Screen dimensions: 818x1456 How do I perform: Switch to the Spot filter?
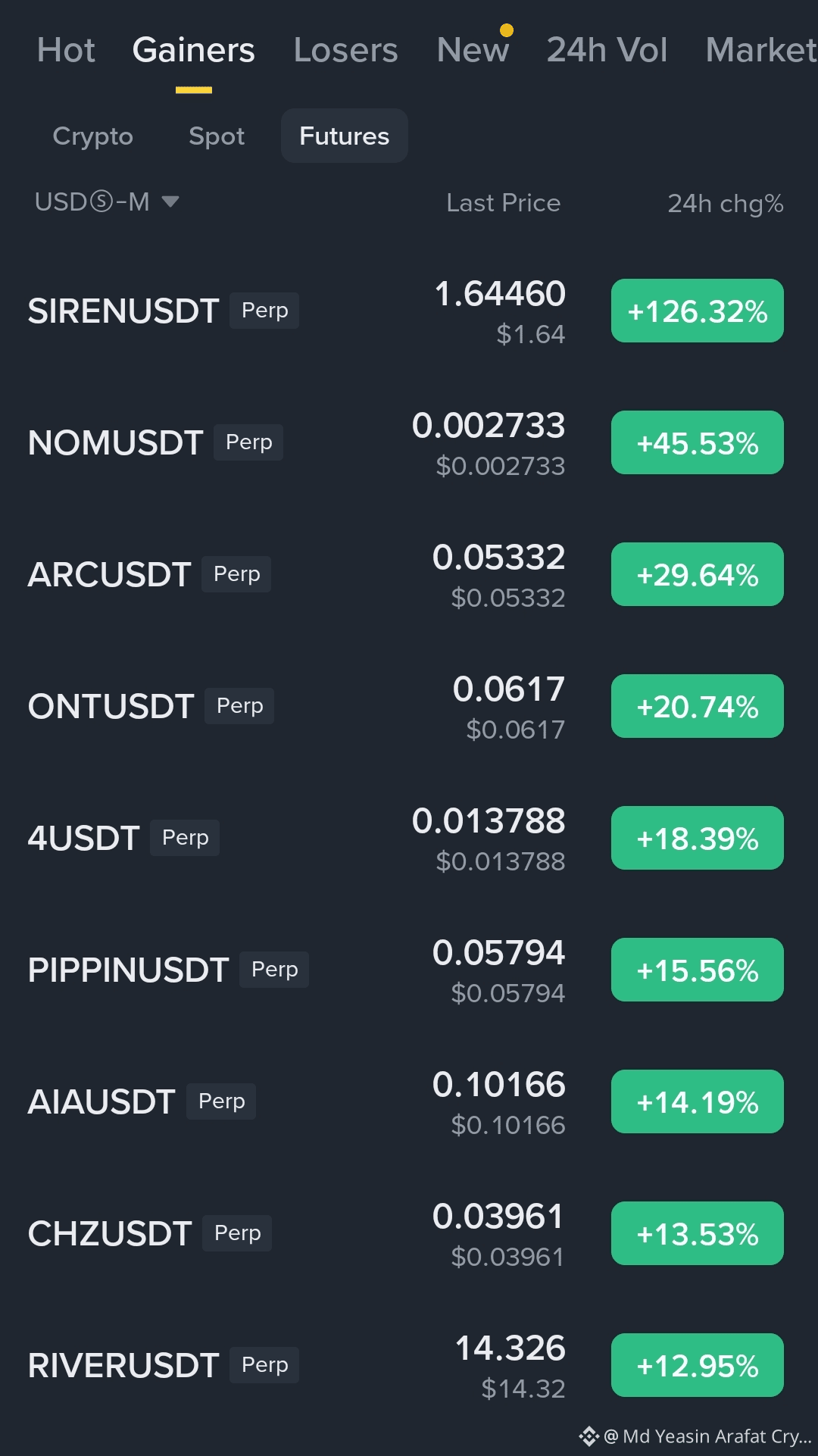pyautogui.click(x=217, y=136)
